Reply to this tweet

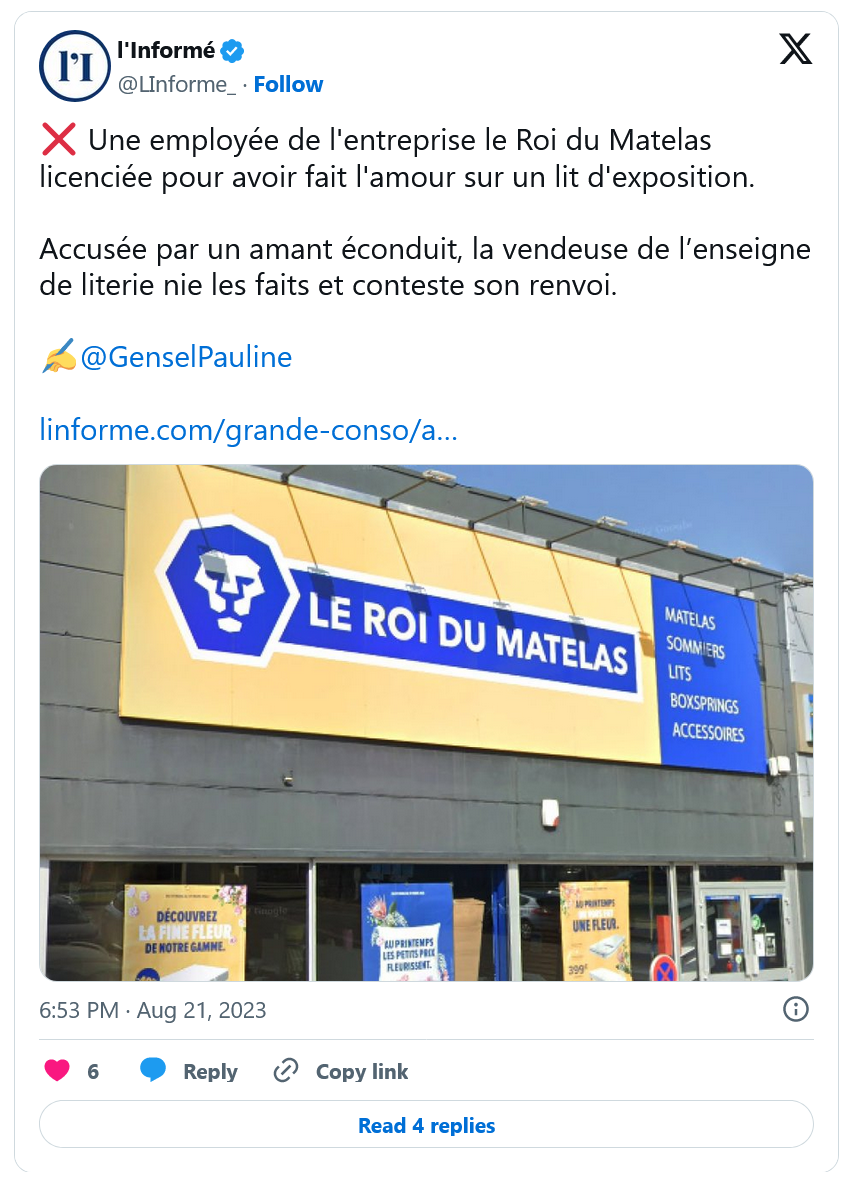click(189, 1071)
